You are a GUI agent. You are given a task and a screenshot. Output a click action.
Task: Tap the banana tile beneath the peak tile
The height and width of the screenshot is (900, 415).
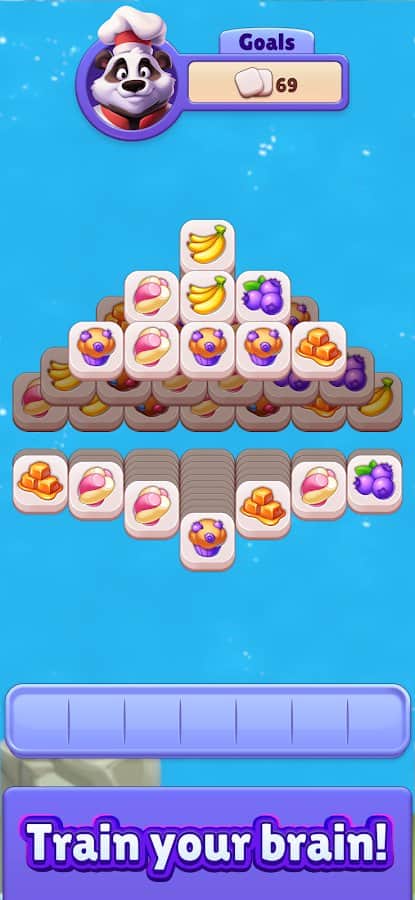pyautogui.click(x=207, y=297)
